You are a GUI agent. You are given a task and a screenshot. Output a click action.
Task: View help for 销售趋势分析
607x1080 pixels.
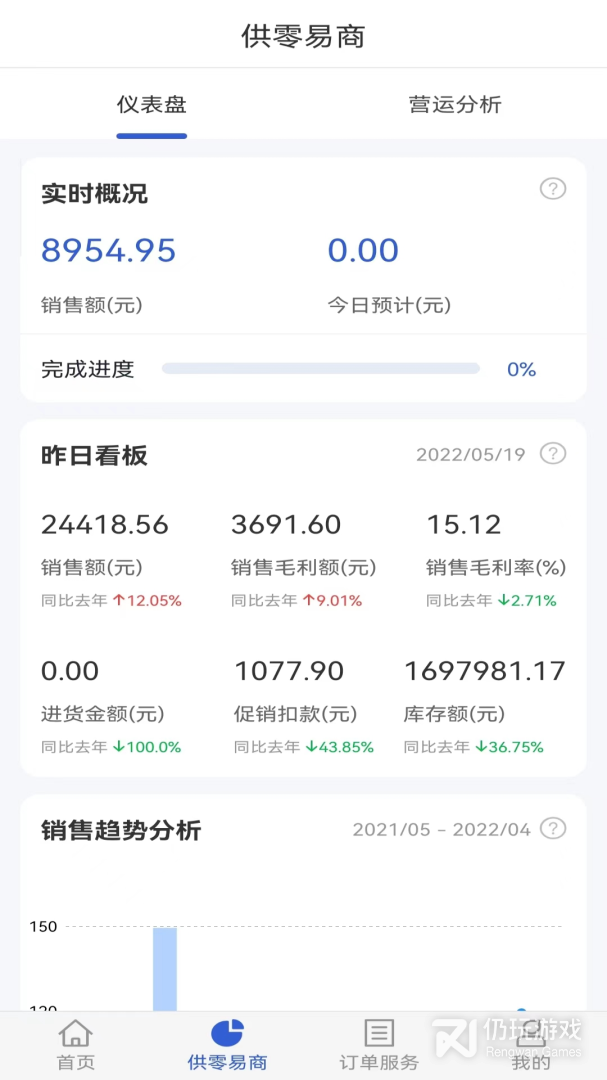coord(553,828)
